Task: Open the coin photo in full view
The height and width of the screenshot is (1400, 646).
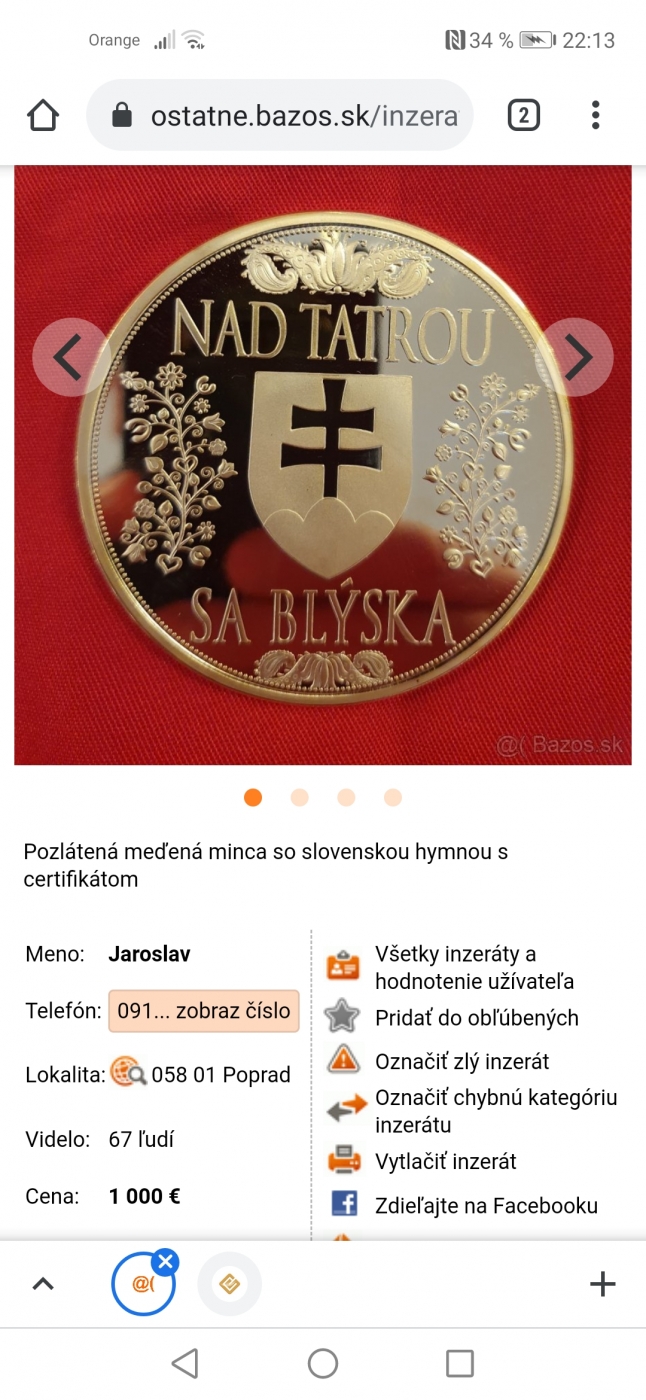Action: tap(323, 465)
